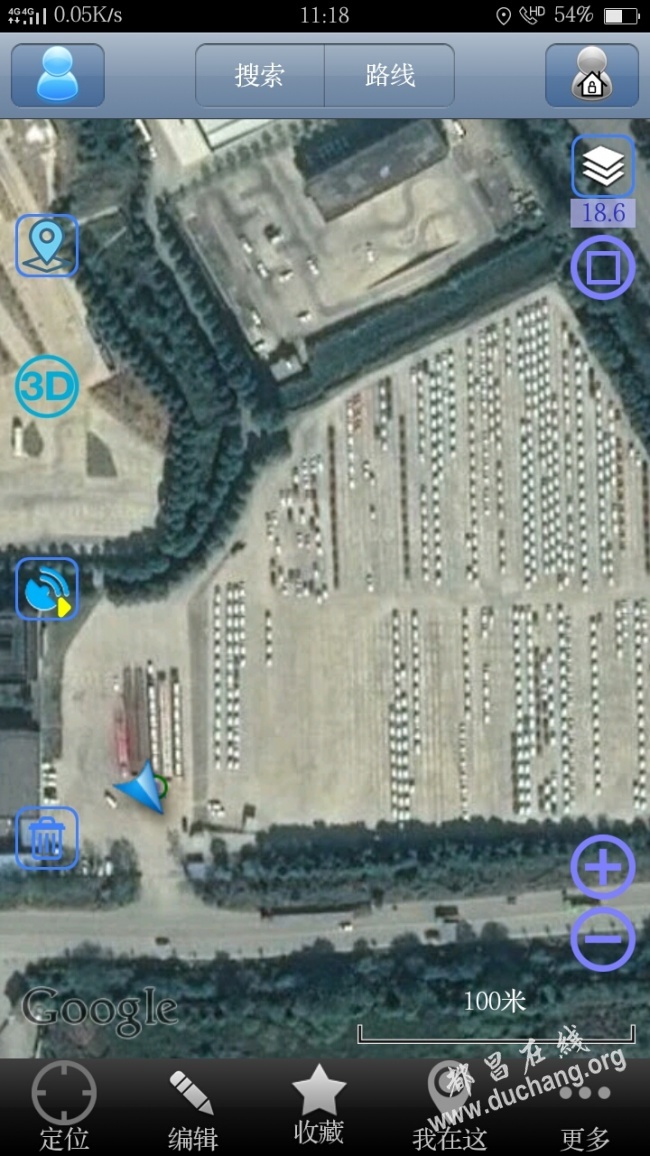Screen dimensions: 650x1156
Task: Tap the trash bin delete icon
Action: 46,838
